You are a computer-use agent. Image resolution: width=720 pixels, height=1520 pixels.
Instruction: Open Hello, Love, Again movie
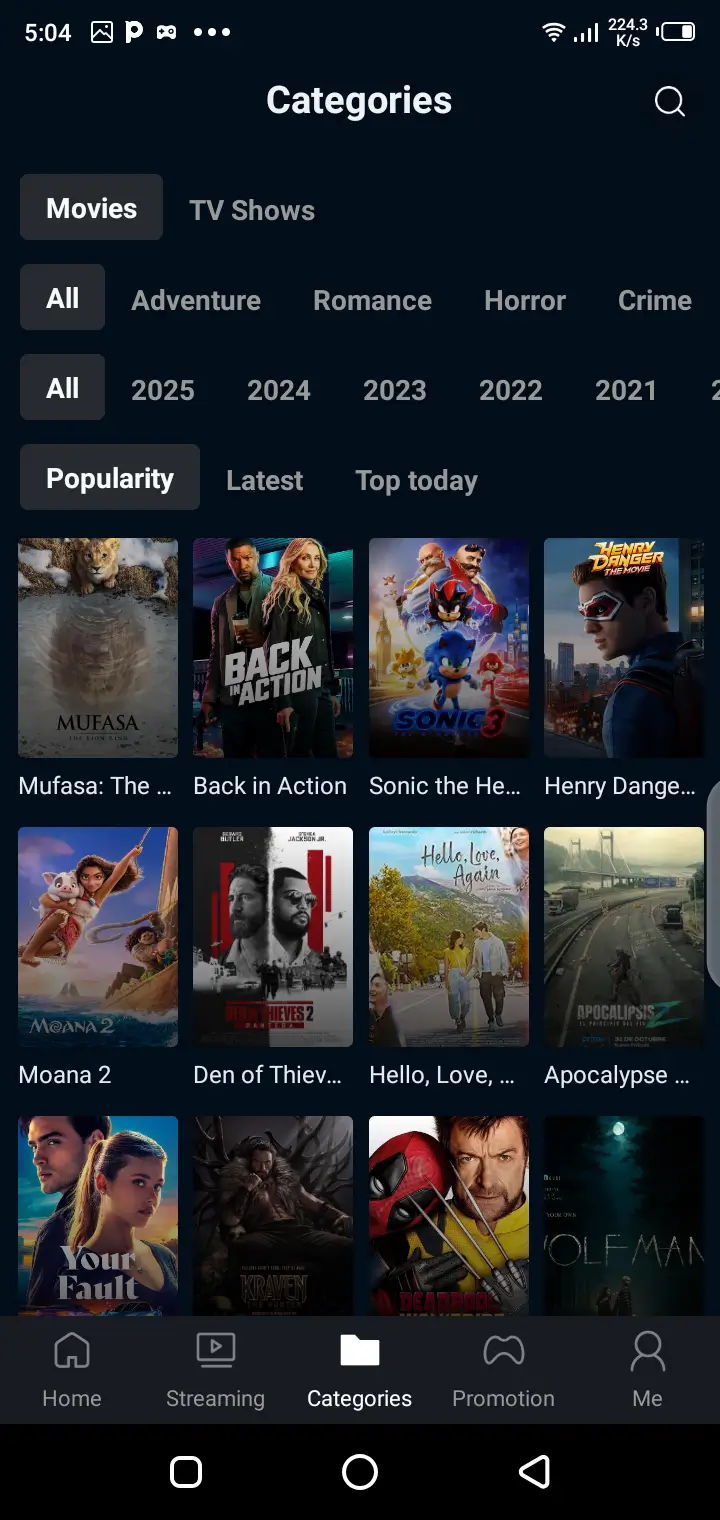pos(449,937)
